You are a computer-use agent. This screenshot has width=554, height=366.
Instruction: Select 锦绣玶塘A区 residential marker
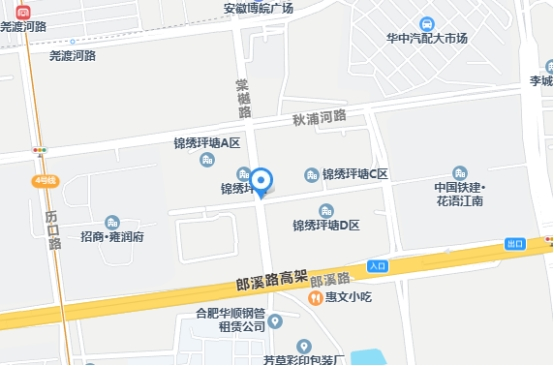coord(207,160)
